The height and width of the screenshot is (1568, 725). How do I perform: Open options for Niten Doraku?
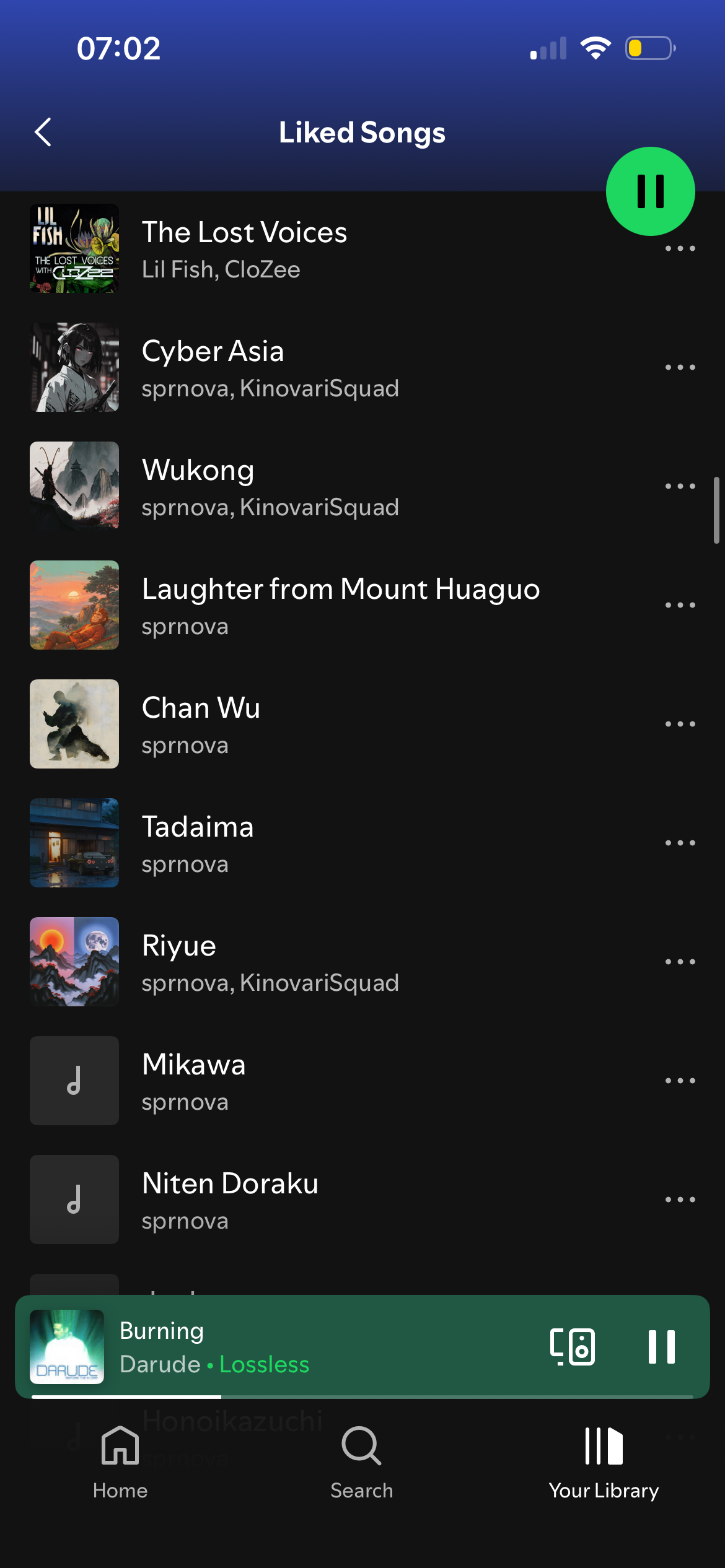tap(680, 1200)
